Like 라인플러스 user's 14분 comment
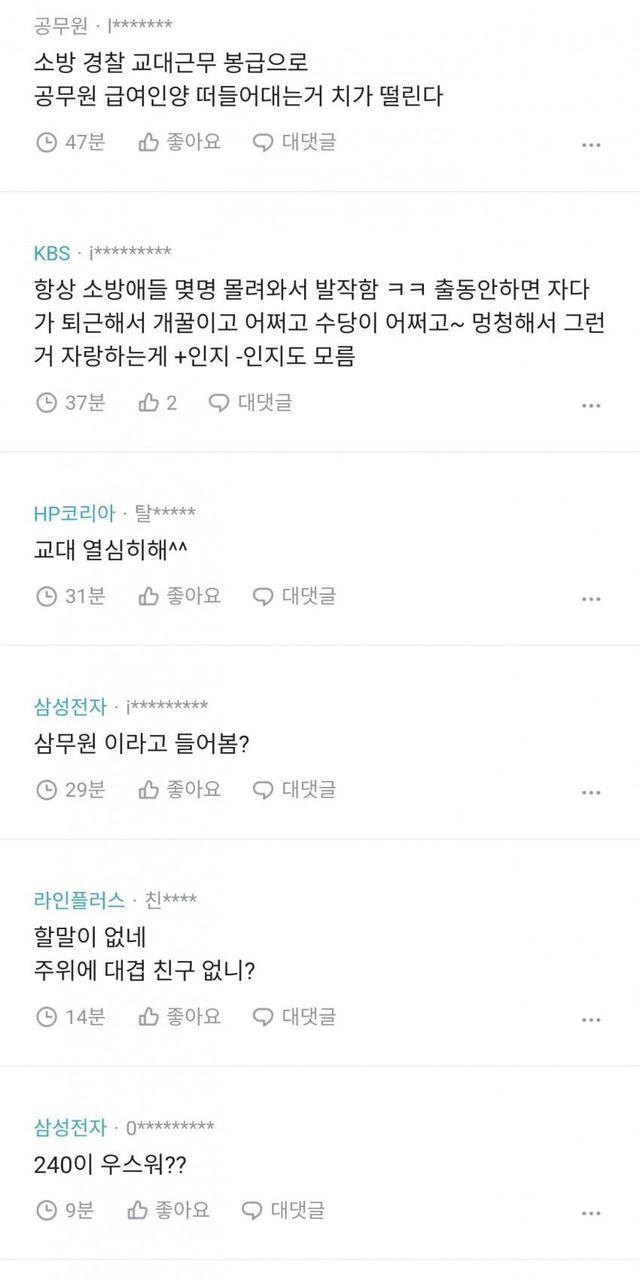This screenshot has width=640, height=1280. (179, 1017)
